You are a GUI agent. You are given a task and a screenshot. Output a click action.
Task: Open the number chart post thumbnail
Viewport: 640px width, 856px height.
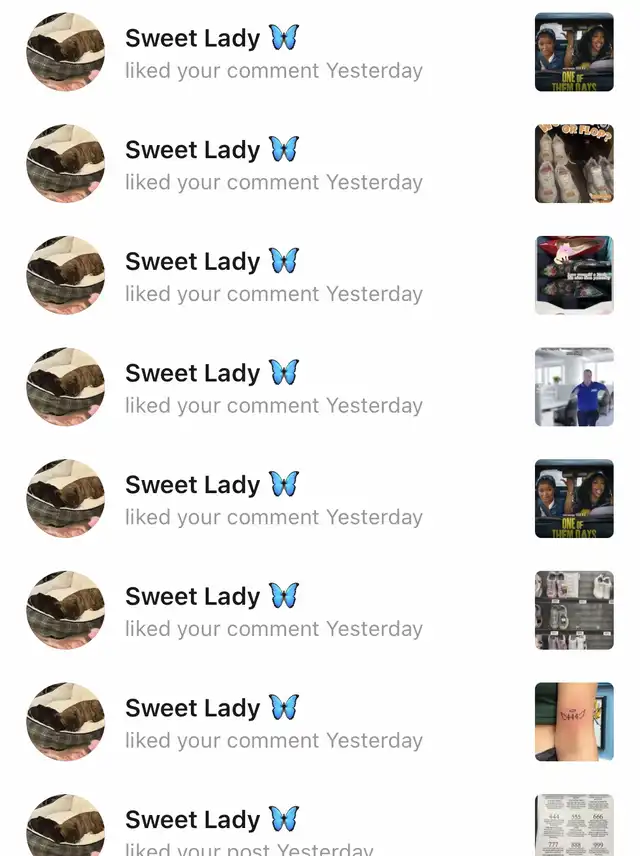point(574,826)
